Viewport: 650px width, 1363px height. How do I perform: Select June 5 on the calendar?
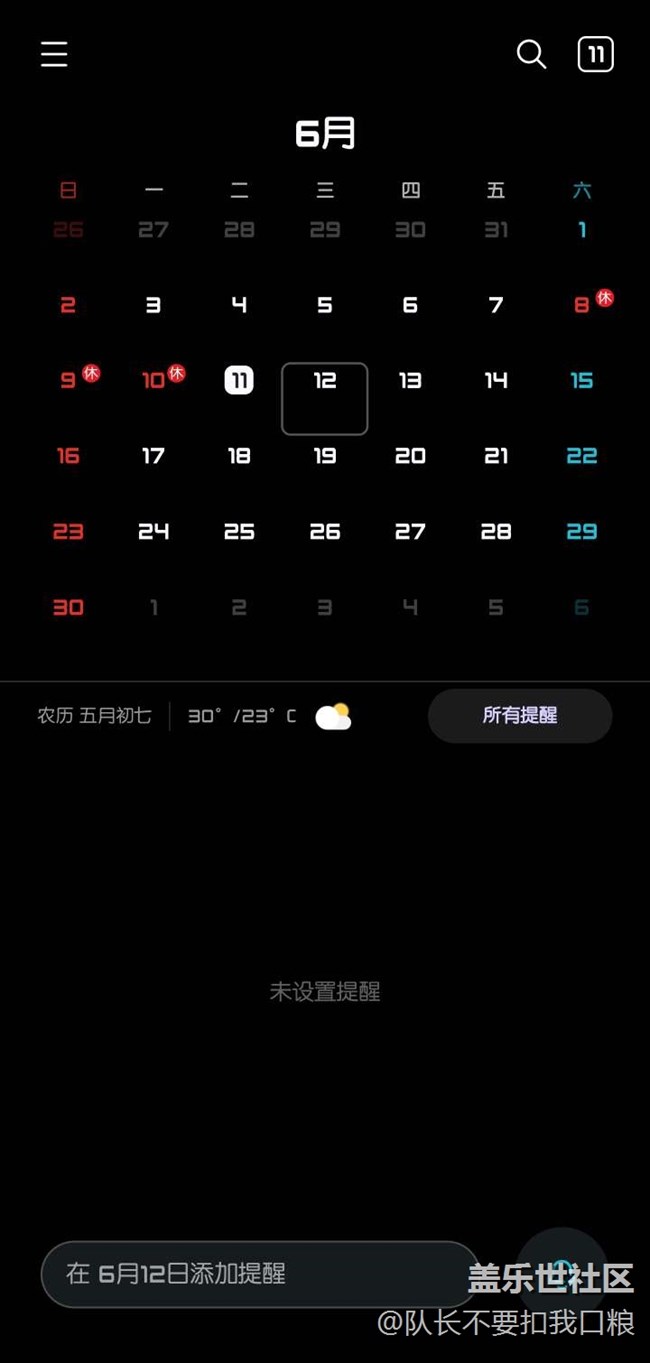325,305
